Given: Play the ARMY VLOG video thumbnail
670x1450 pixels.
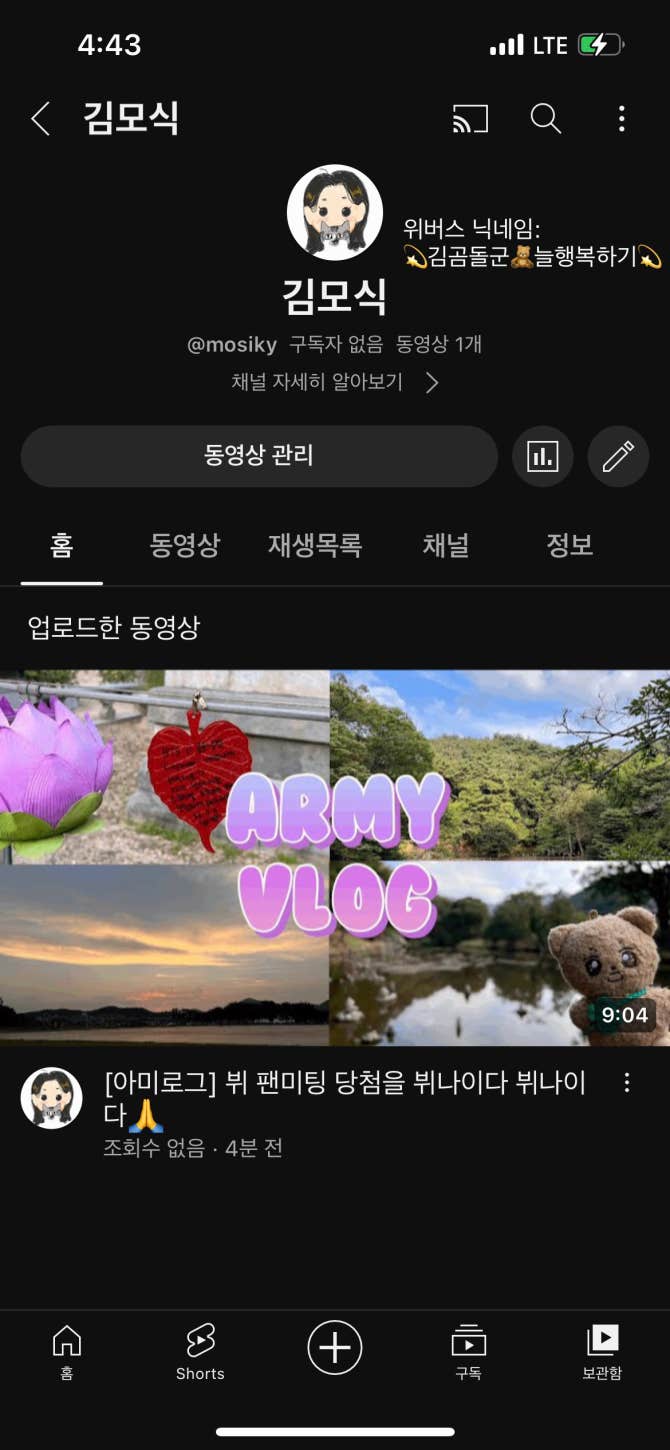Looking at the screenshot, I should click(x=335, y=857).
